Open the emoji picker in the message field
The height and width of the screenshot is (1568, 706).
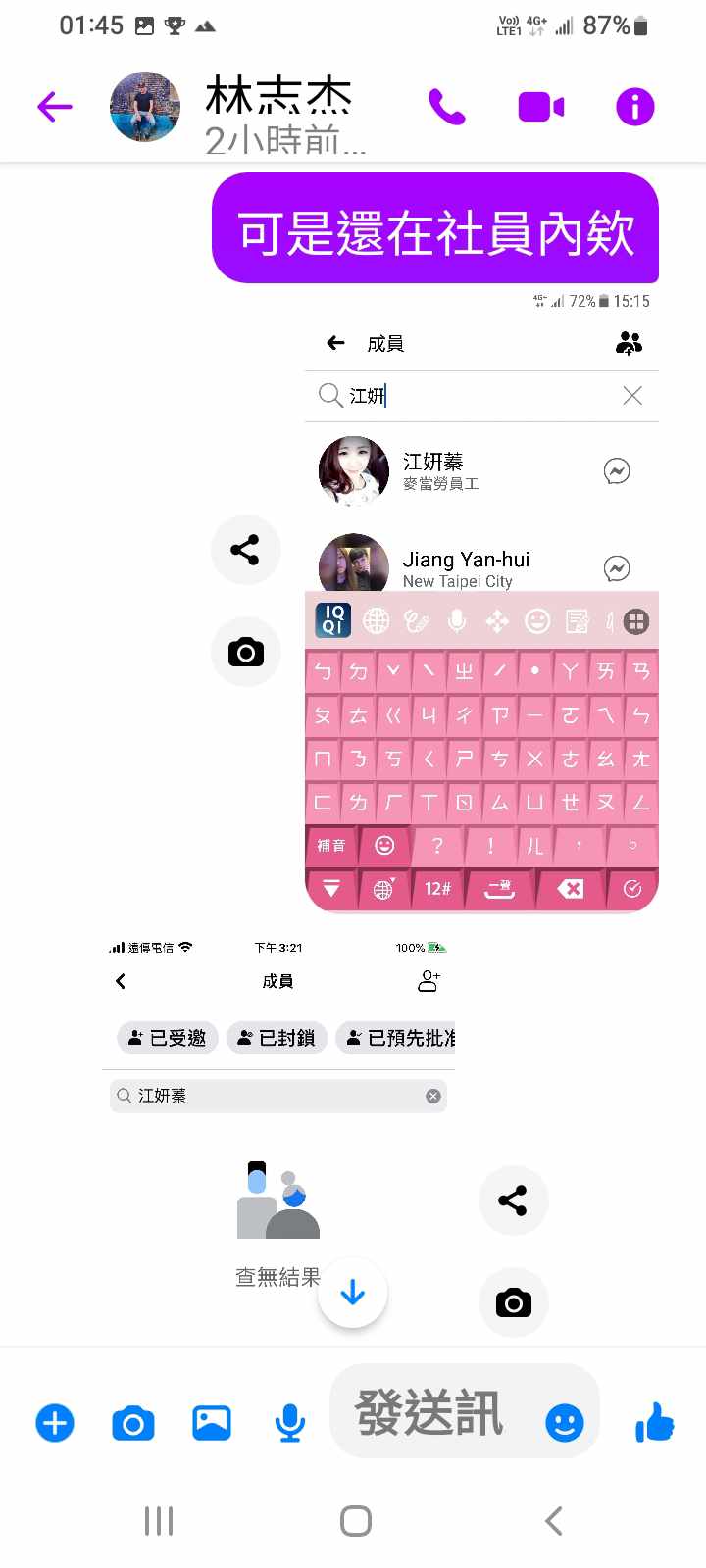(564, 1422)
